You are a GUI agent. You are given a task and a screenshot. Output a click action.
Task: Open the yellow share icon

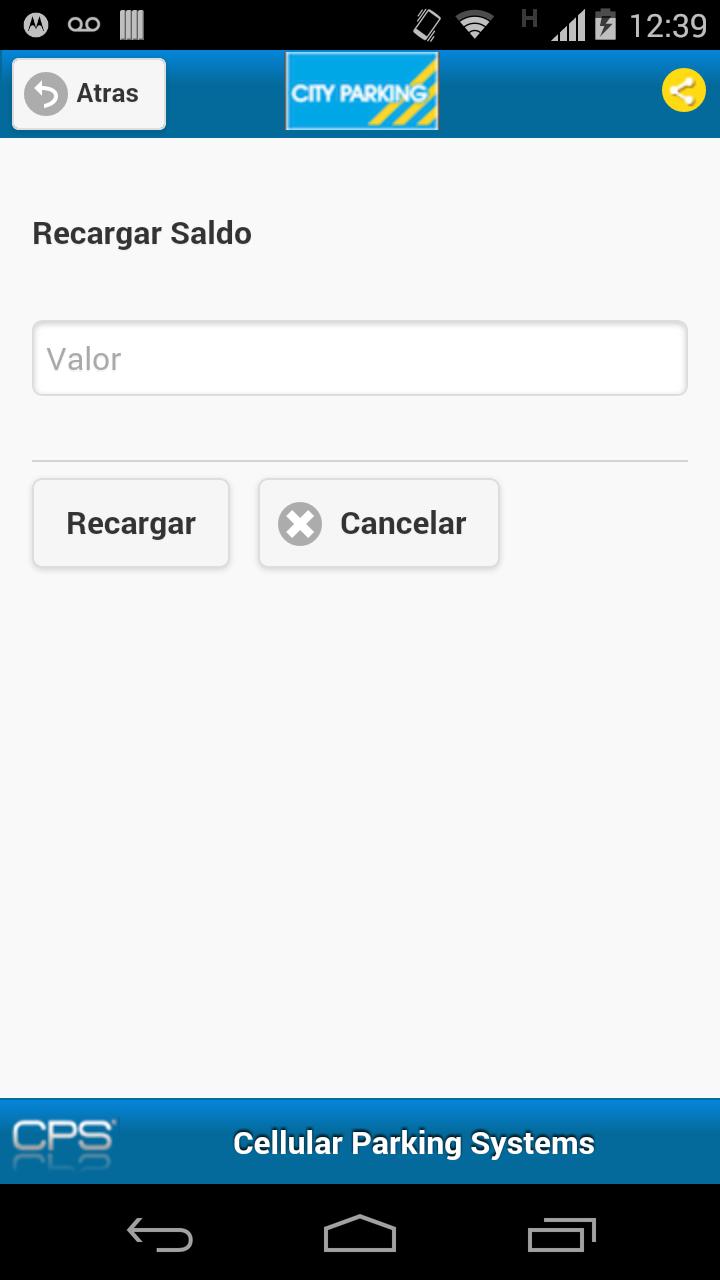click(683, 92)
